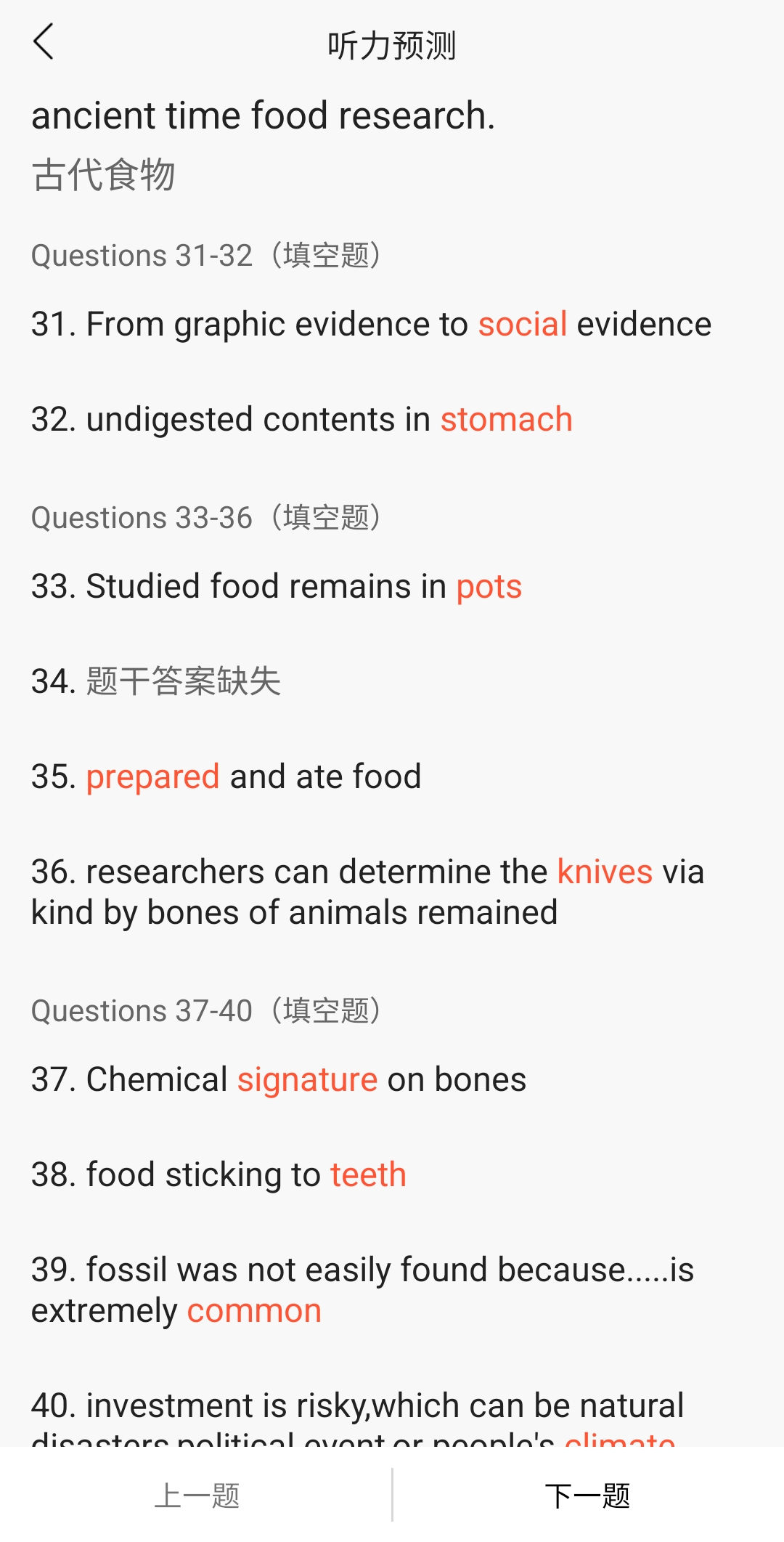Go to the previous question (上一题)
The width and height of the screenshot is (784, 1542).
[196, 1496]
